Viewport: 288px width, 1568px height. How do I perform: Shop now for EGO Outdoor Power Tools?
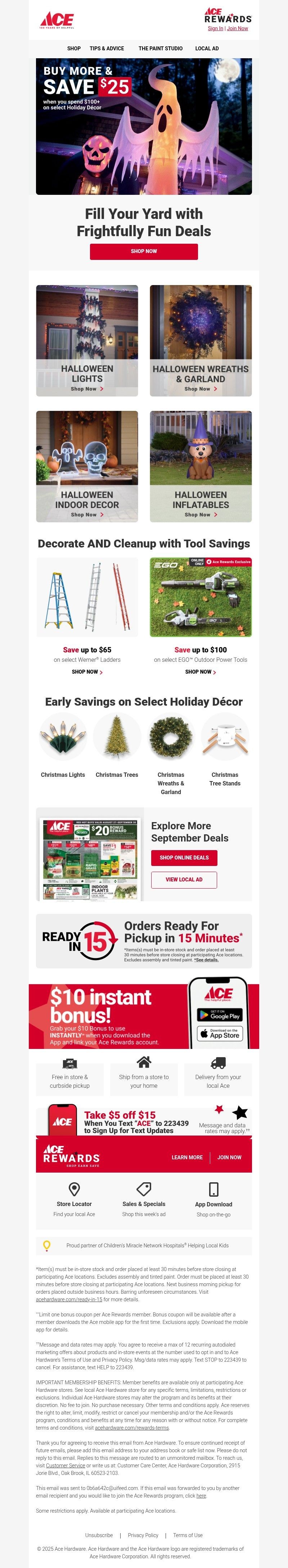(x=200, y=672)
